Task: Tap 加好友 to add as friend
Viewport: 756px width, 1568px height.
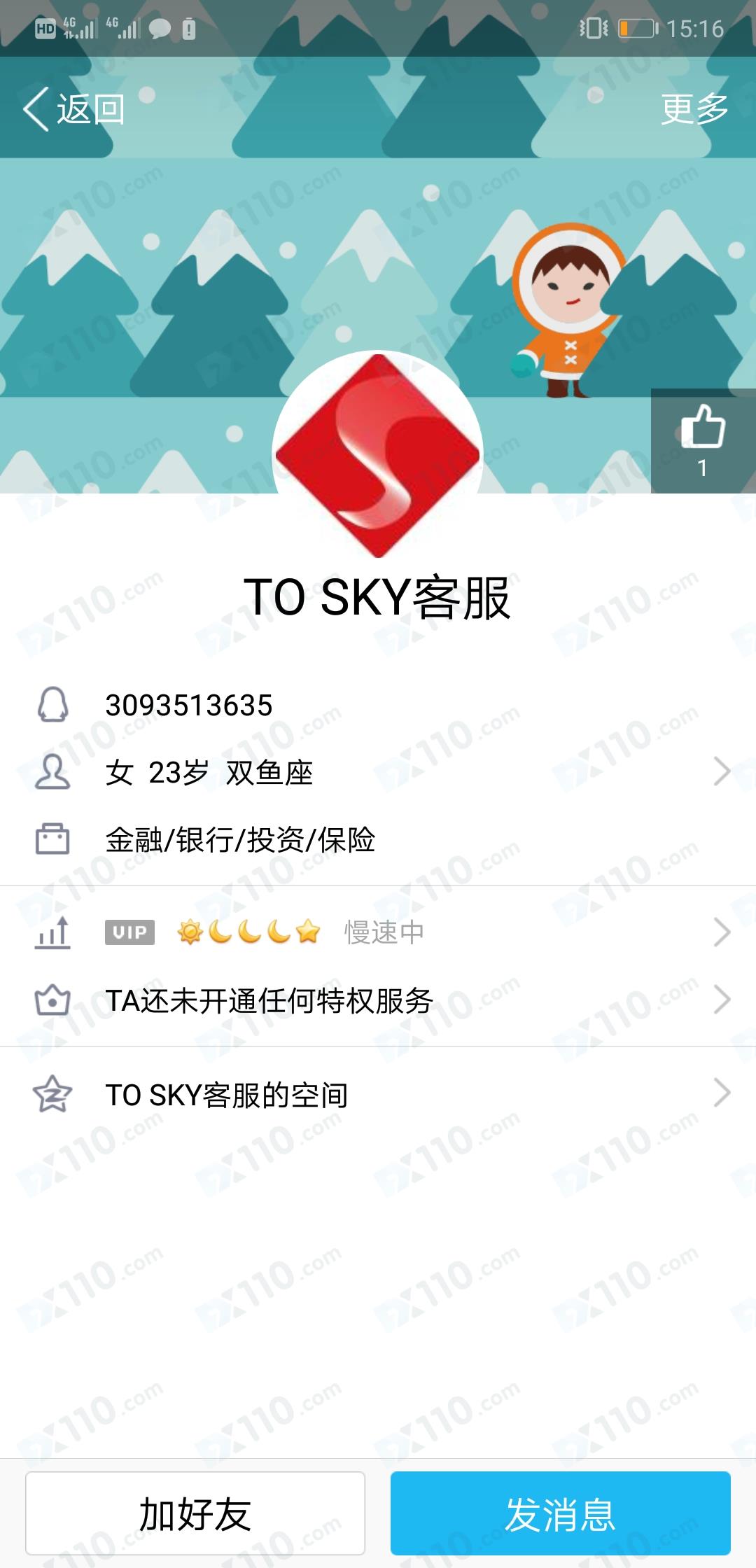Action: point(195,1513)
